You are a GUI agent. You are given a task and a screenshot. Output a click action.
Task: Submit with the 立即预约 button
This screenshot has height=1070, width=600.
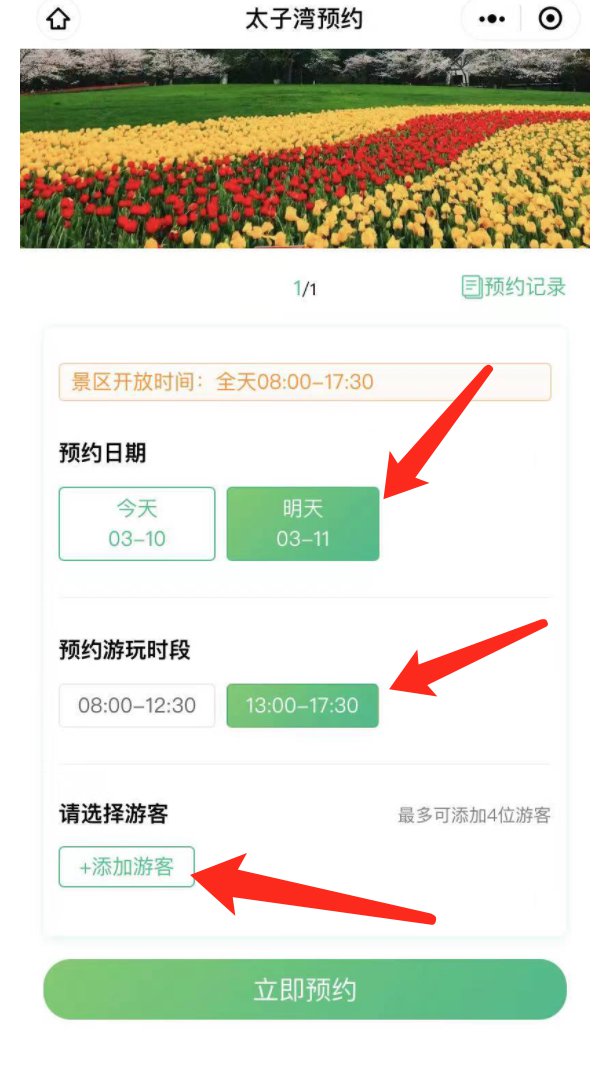[304, 990]
